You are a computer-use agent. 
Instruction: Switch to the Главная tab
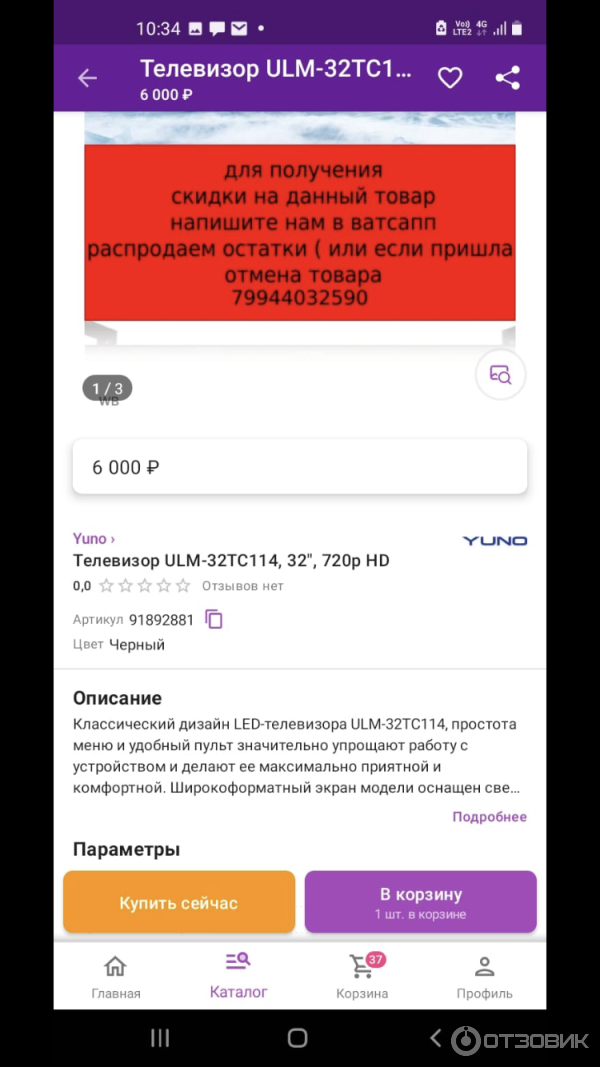coord(116,977)
